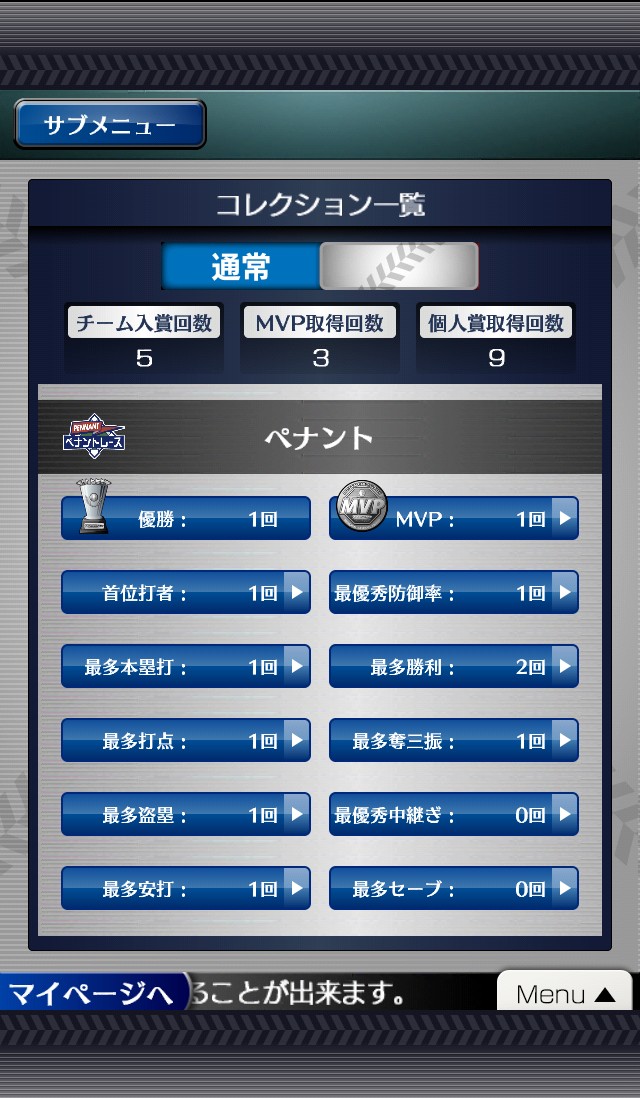Expand the Menu panel
This screenshot has width=640, height=1098.
565,993
